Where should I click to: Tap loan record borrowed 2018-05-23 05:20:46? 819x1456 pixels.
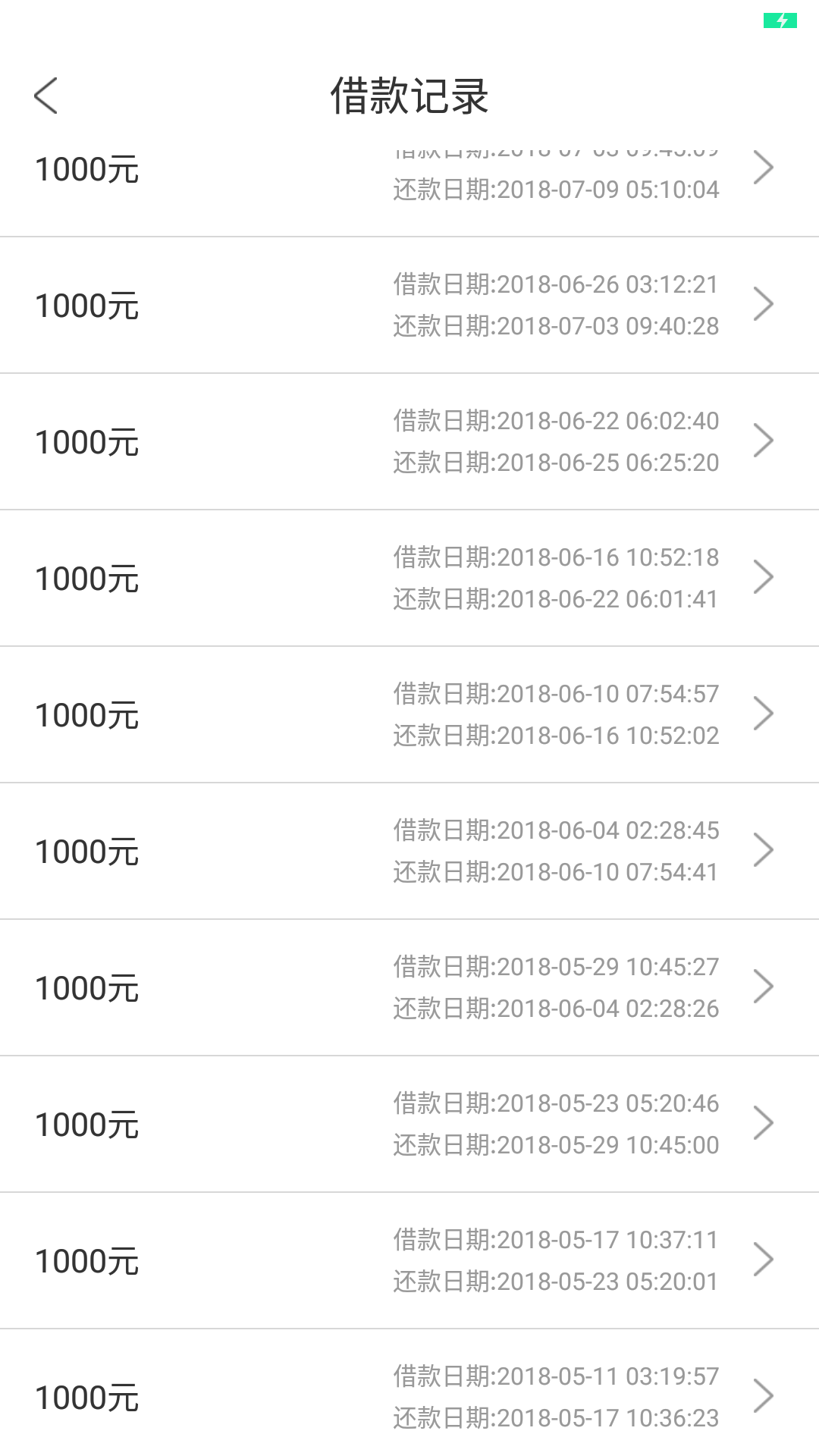[409, 1124]
